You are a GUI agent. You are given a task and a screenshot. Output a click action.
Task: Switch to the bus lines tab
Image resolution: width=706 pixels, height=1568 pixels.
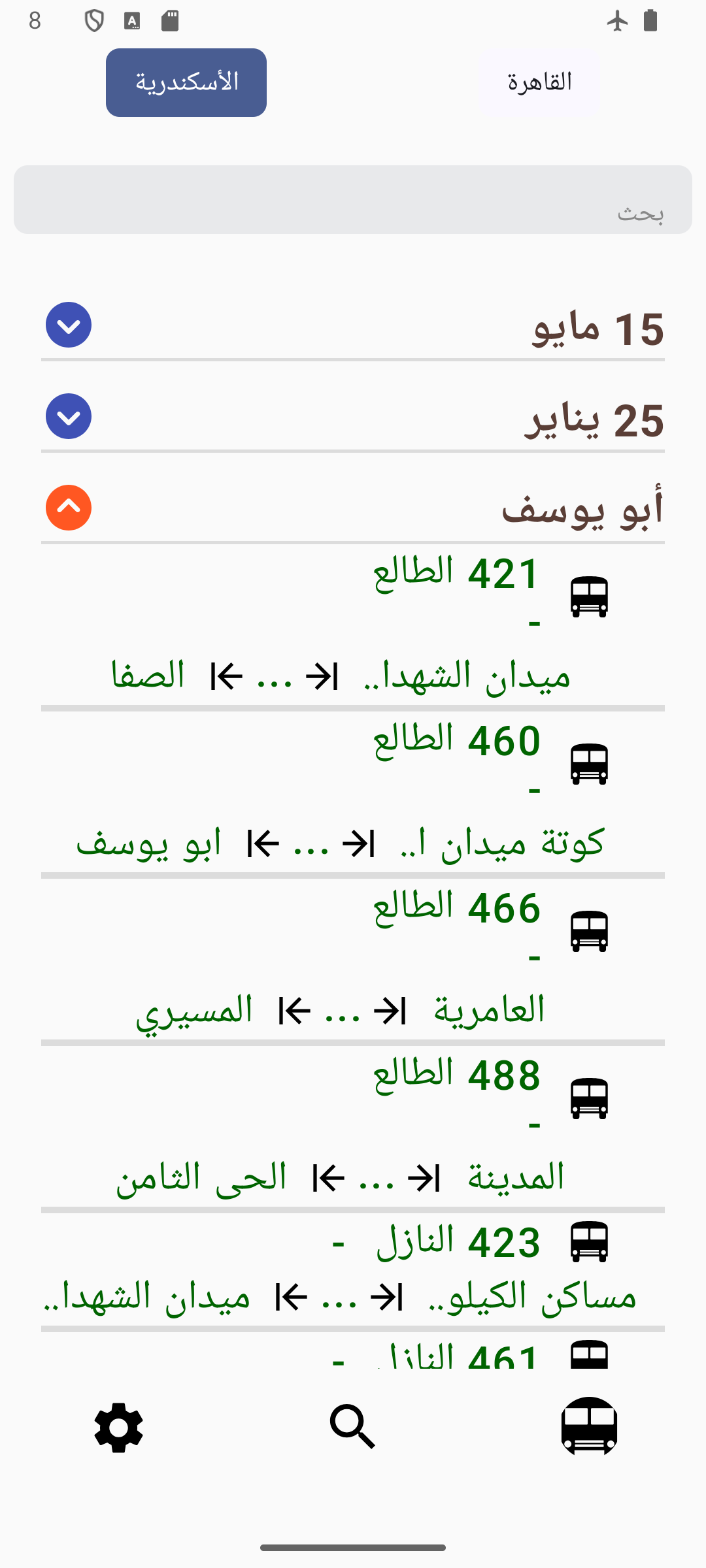589,1426
